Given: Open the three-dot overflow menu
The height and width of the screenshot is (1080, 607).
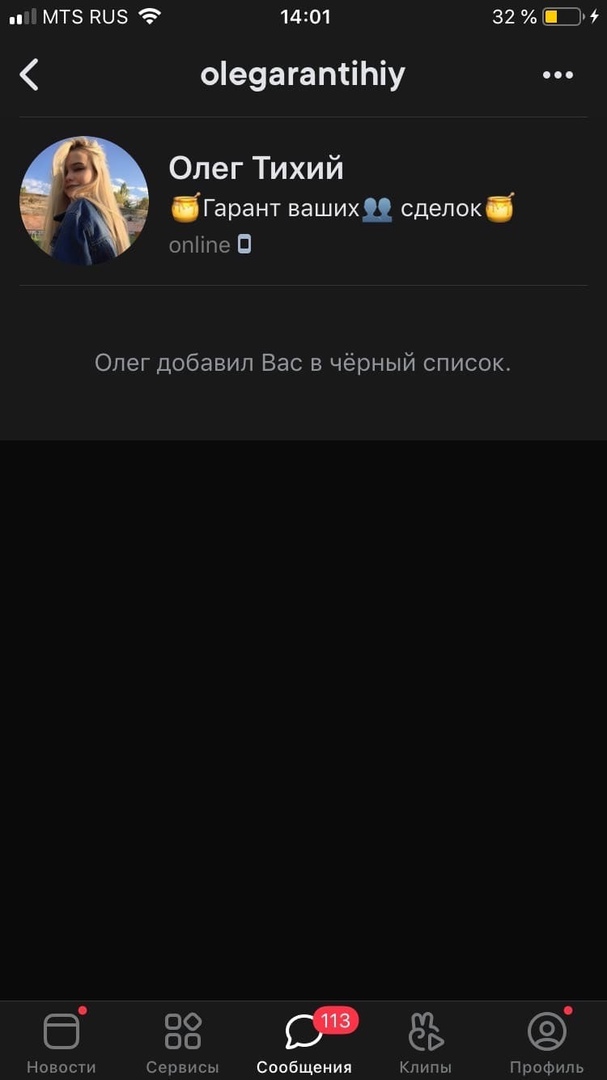Looking at the screenshot, I should 557,75.
